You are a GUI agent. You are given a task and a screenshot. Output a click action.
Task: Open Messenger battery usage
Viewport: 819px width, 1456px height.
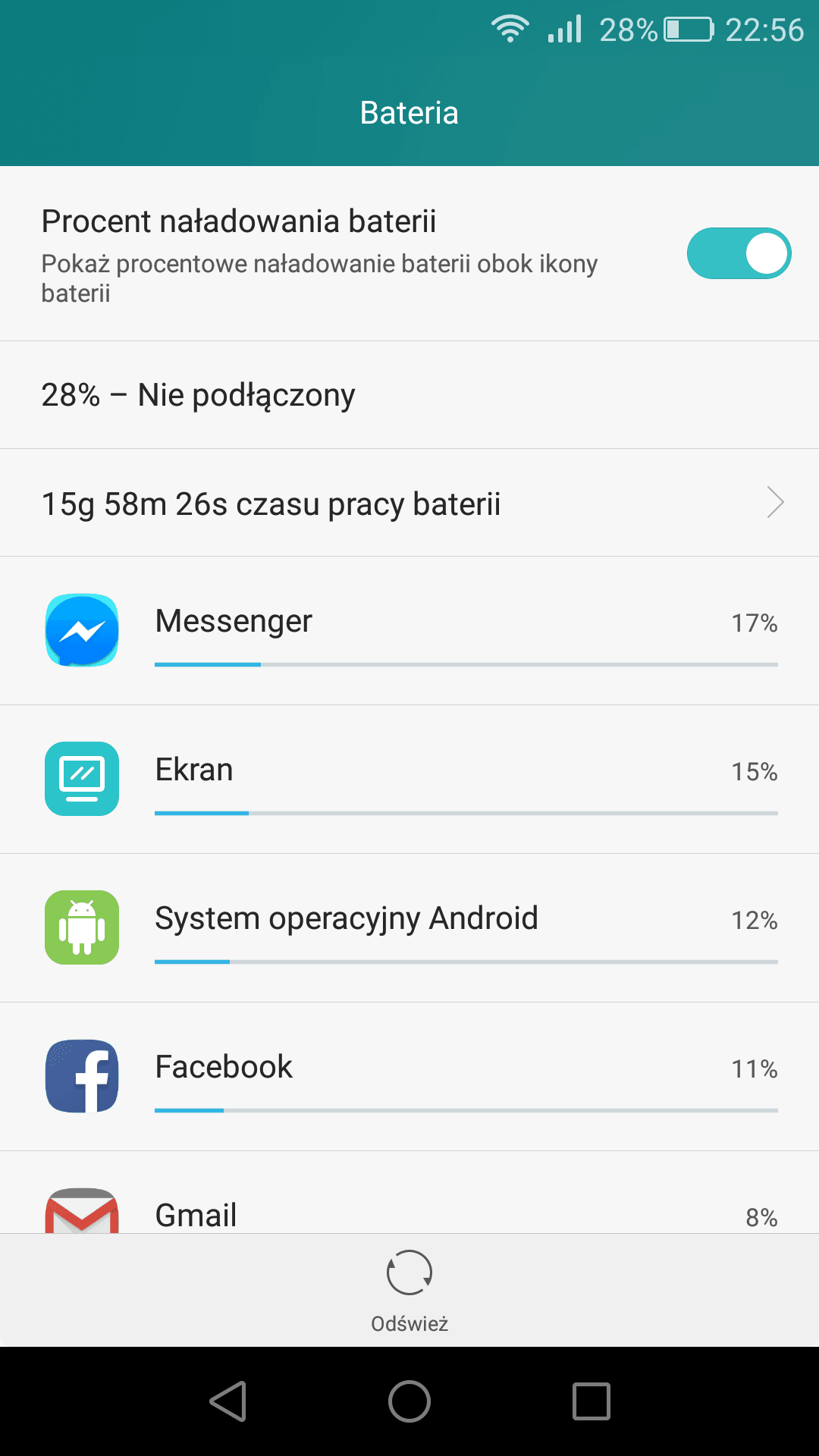pos(409,631)
